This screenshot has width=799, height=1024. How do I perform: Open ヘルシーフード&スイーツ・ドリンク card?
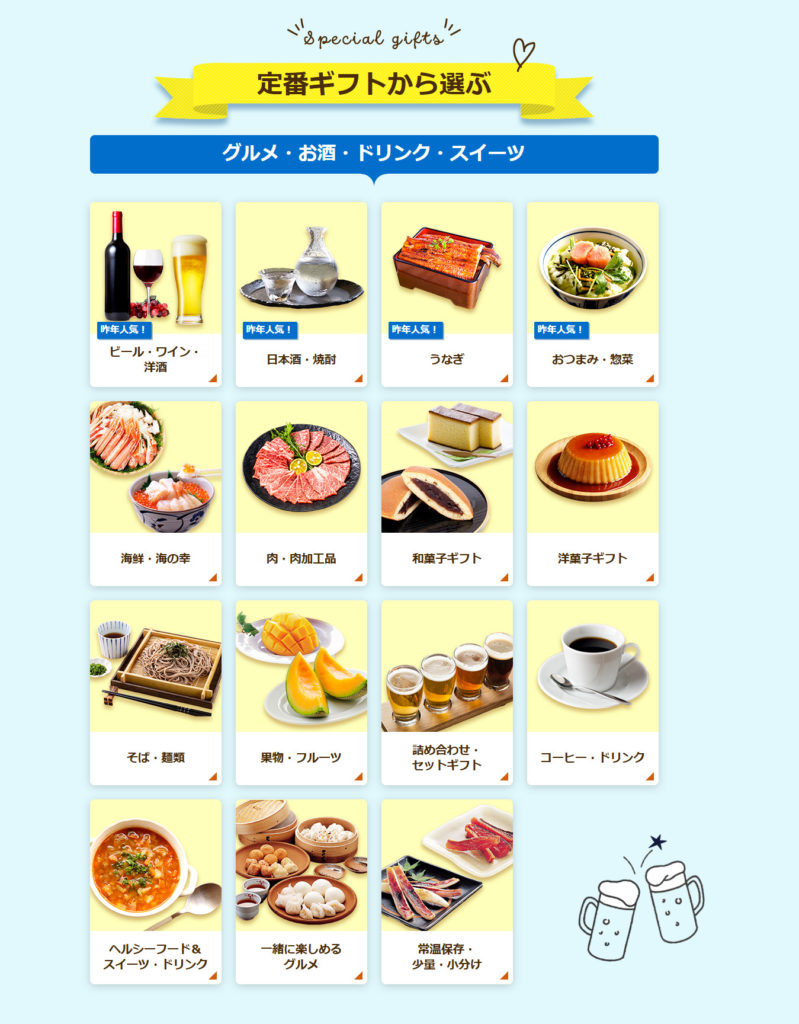[x=155, y=891]
